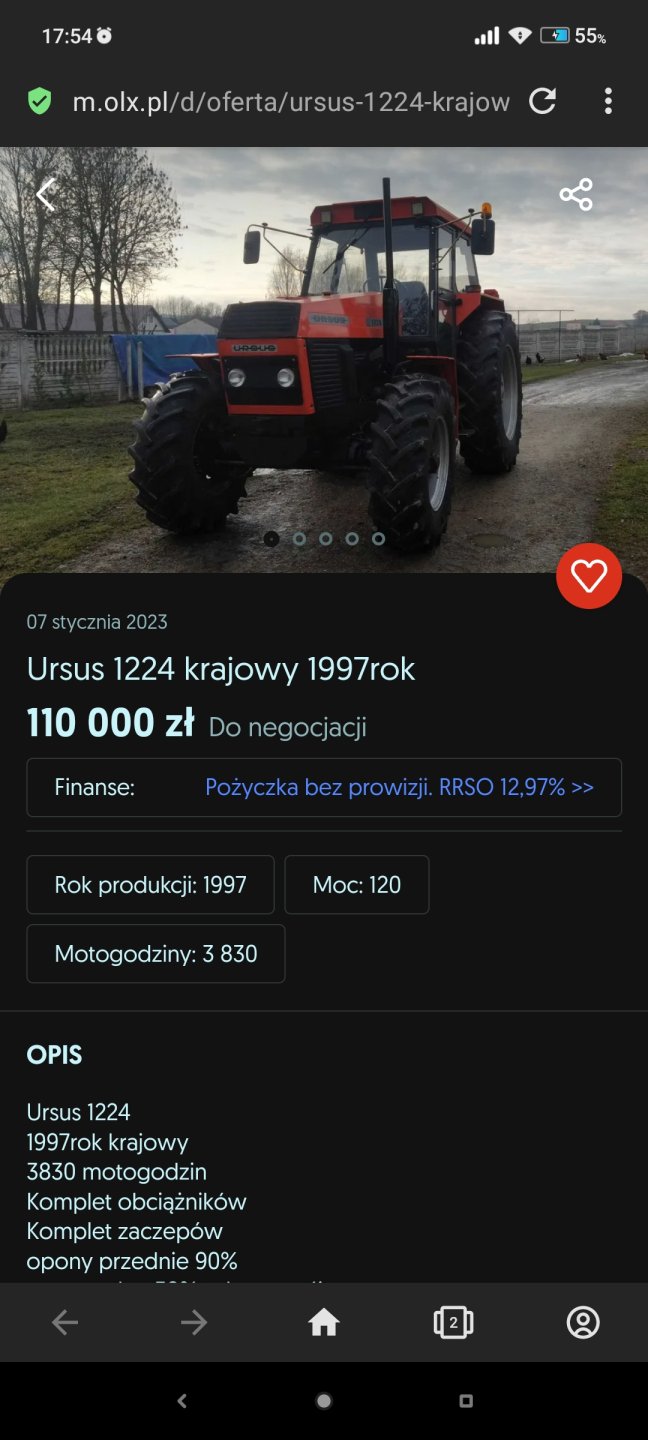Open the tab switcher showing 2 tabs
The height and width of the screenshot is (1440, 648).
453,1323
